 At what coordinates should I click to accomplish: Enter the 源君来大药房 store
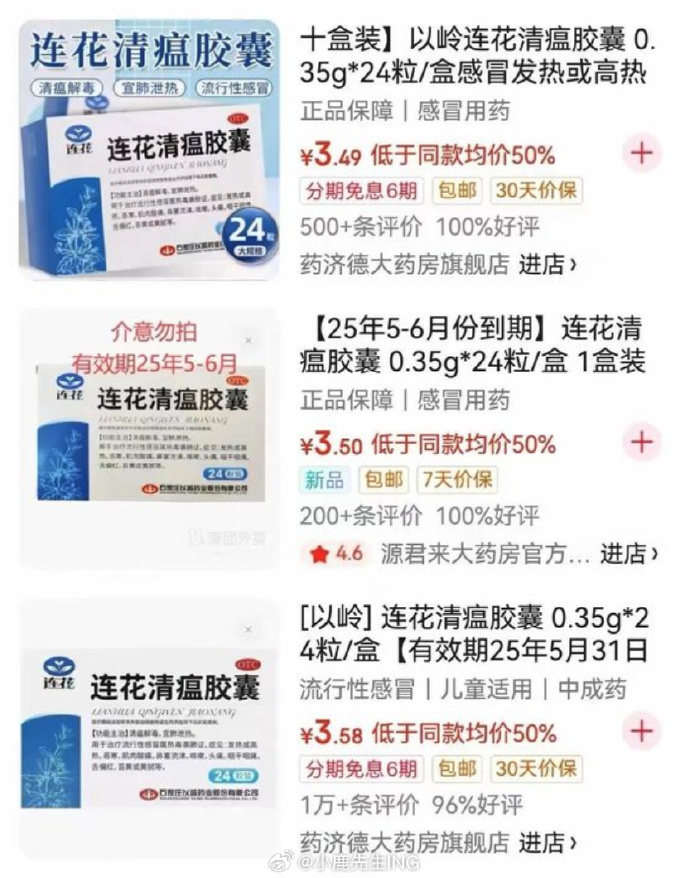[x=629, y=553]
